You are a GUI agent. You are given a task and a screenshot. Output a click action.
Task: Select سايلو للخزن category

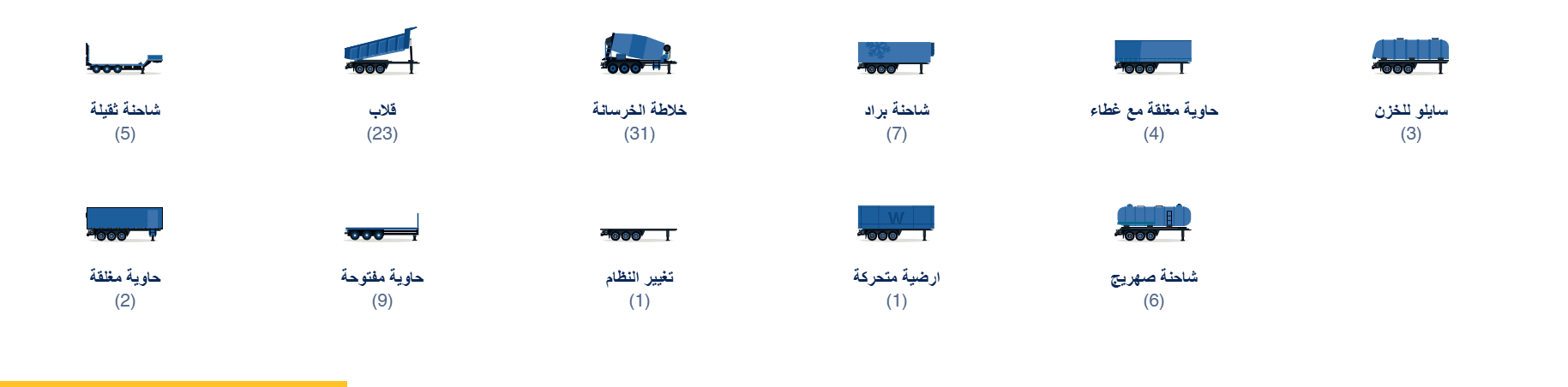[x=1411, y=110]
